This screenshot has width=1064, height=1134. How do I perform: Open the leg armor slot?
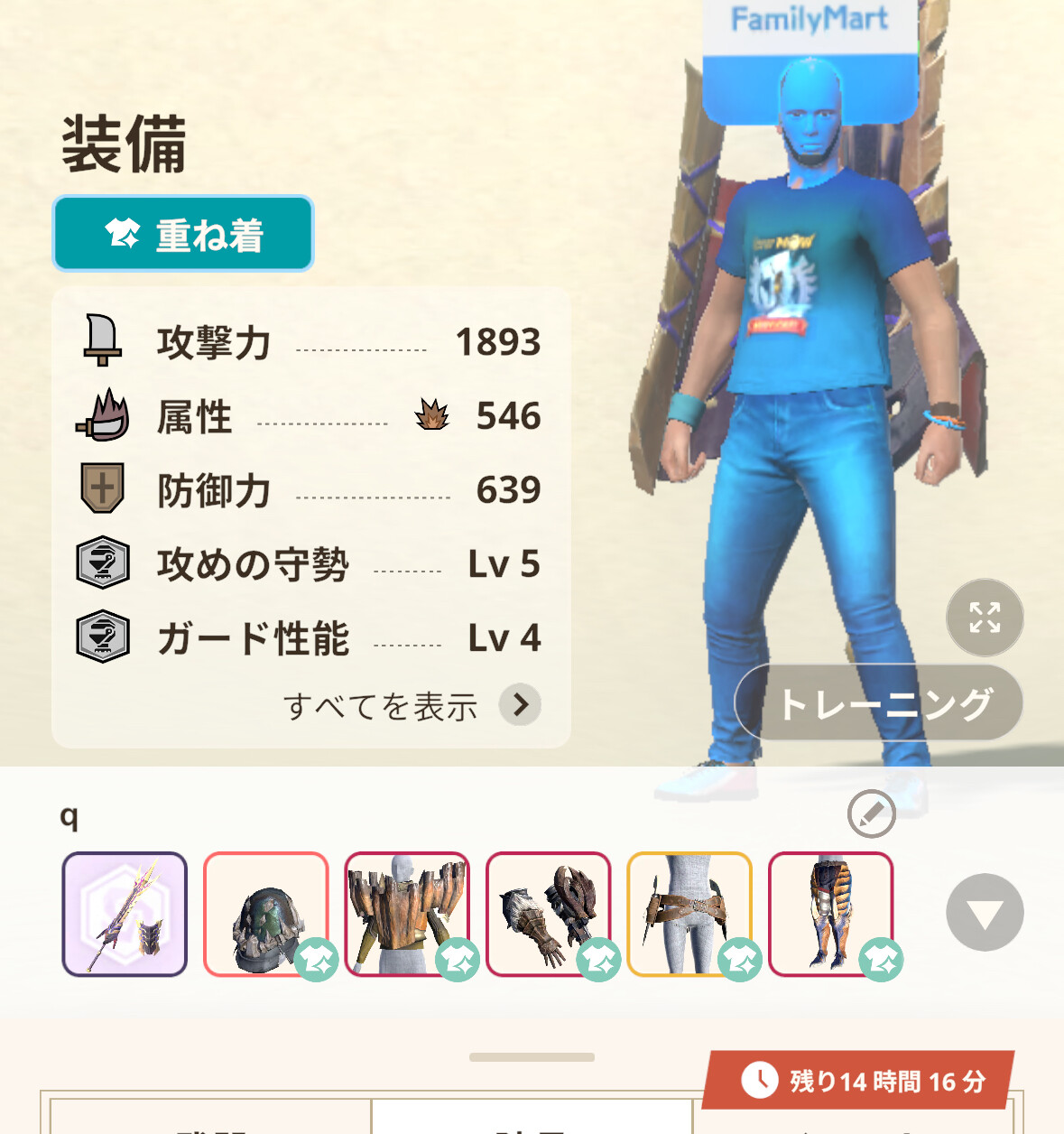(x=831, y=914)
